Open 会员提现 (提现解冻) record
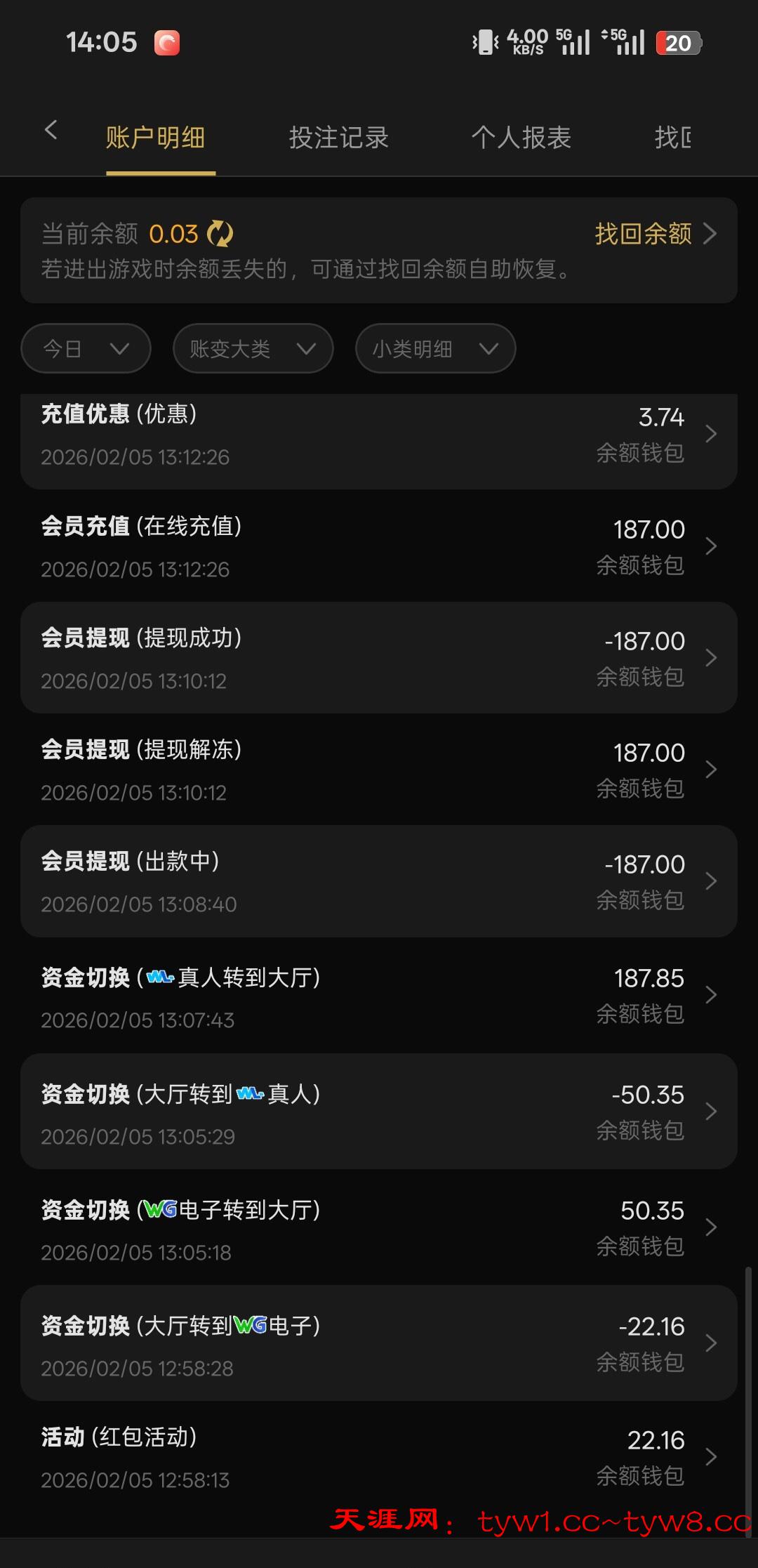The width and height of the screenshot is (758, 1568). (379, 770)
